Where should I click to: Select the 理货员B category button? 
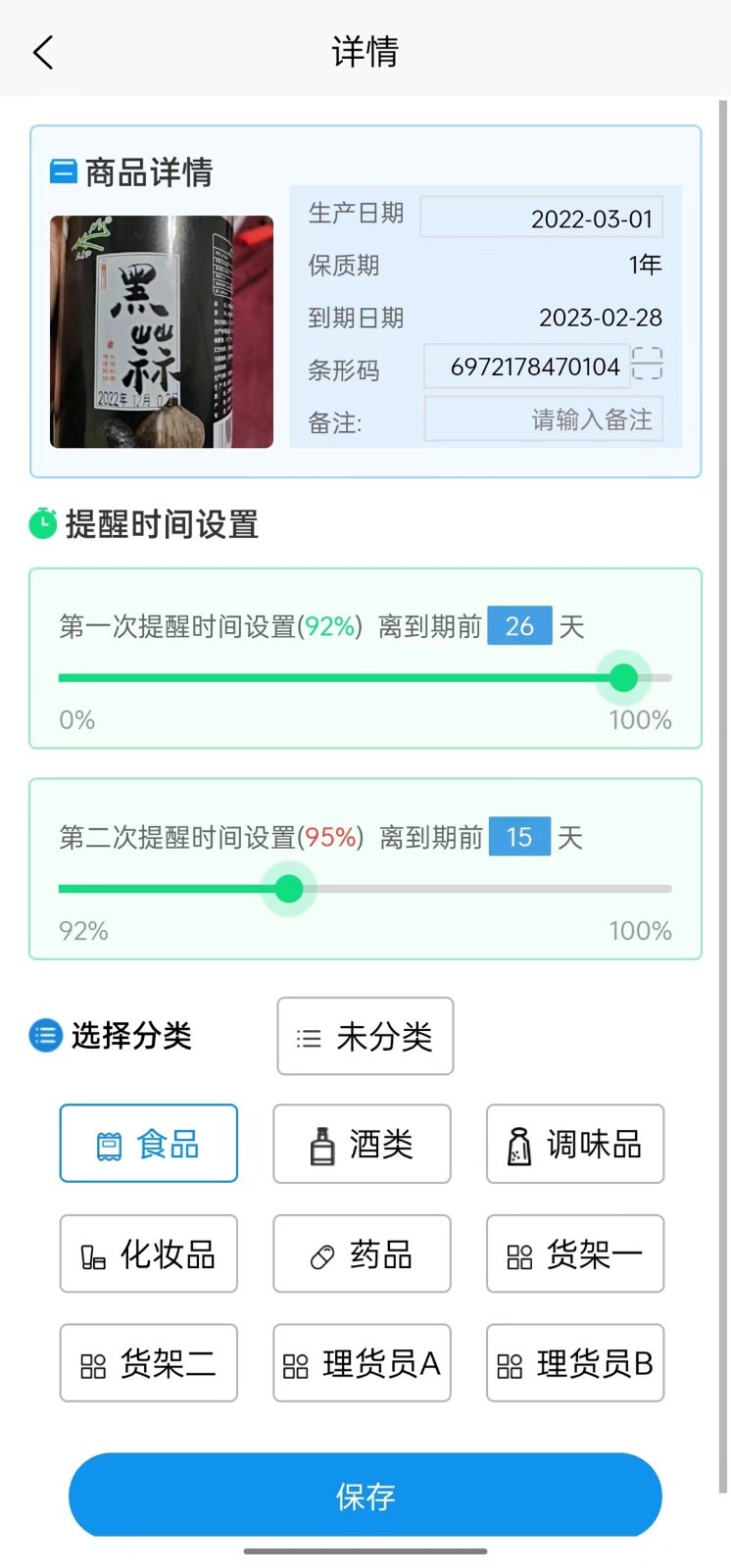574,1362
